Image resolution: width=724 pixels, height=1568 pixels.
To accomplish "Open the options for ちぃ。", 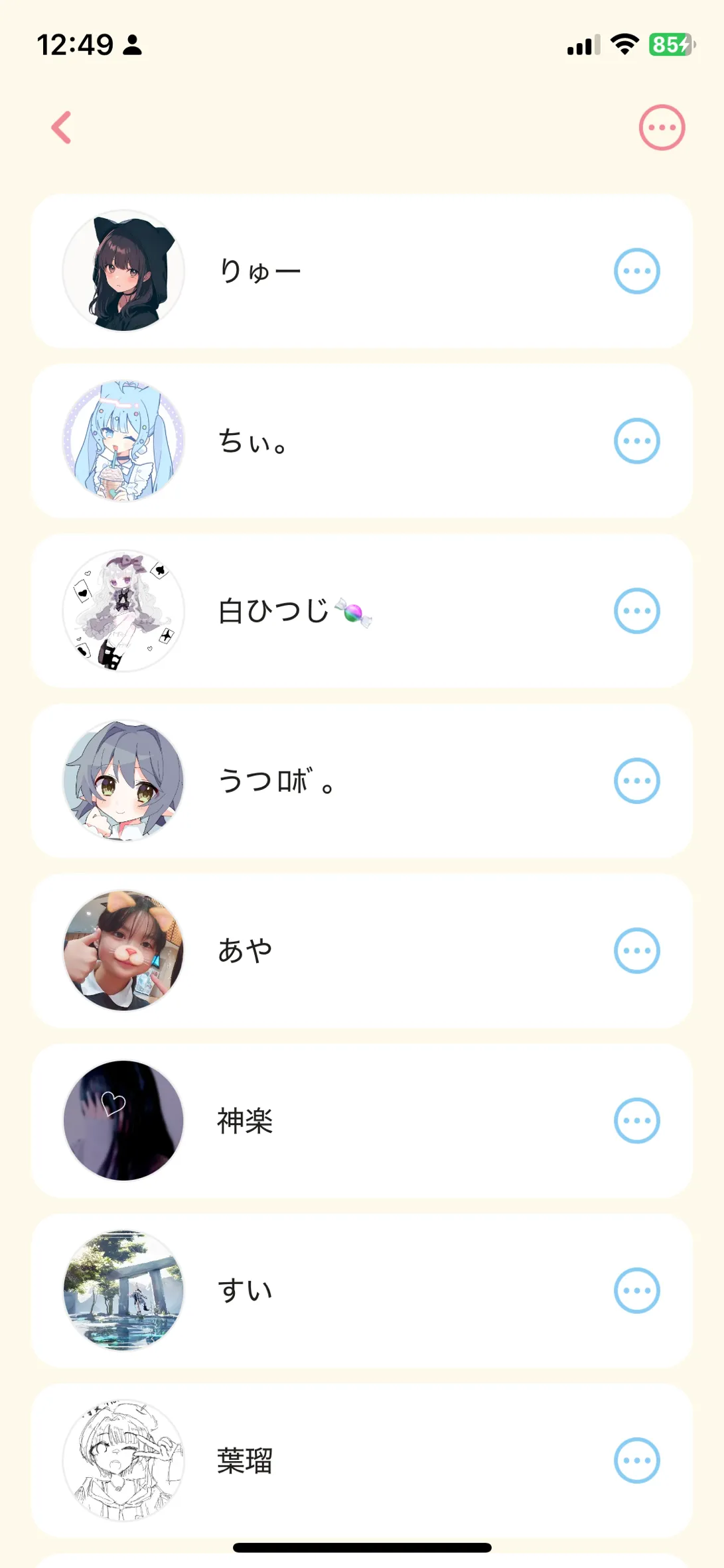I will click(636, 441).
